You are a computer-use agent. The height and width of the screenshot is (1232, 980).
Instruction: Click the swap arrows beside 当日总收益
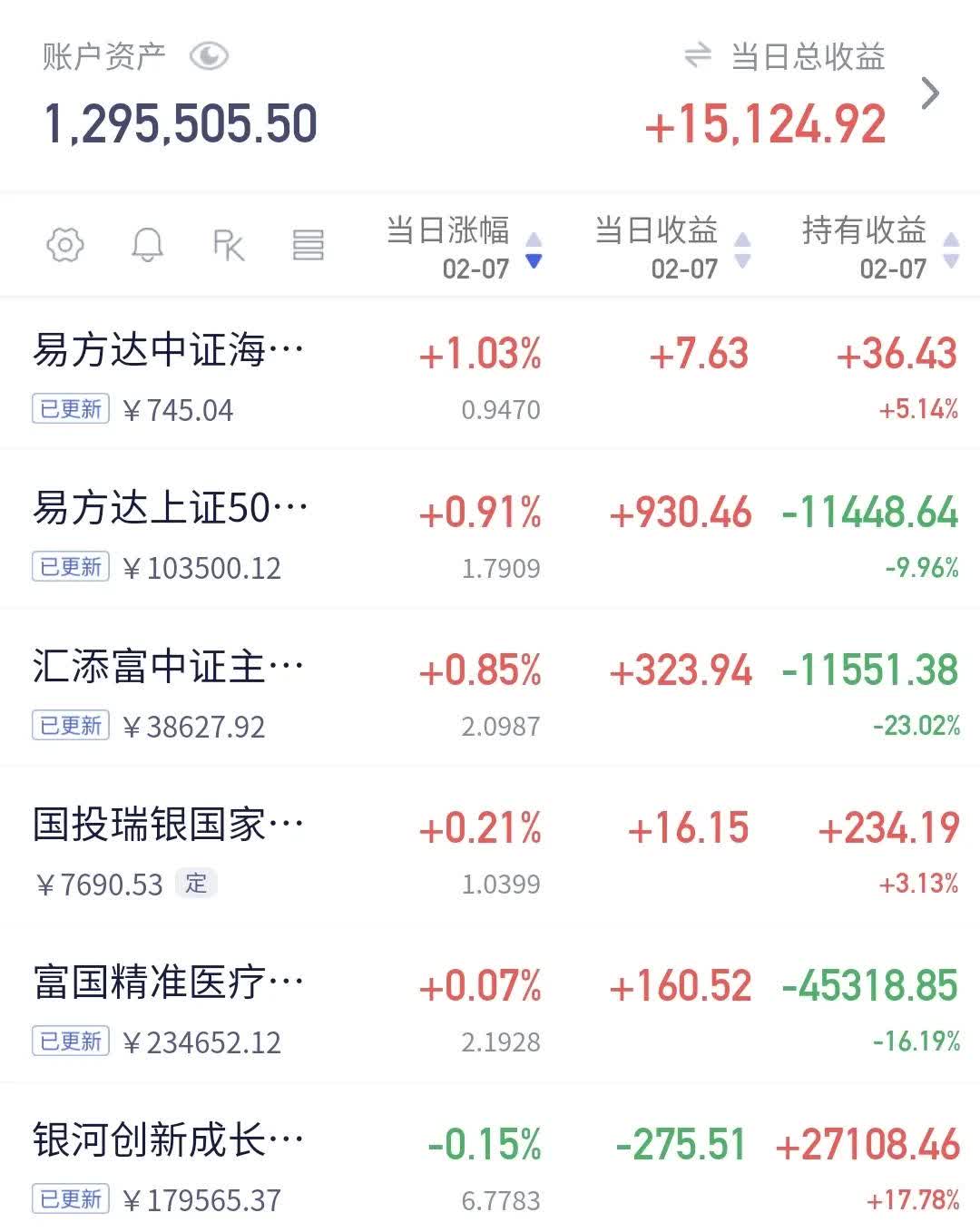697,58
